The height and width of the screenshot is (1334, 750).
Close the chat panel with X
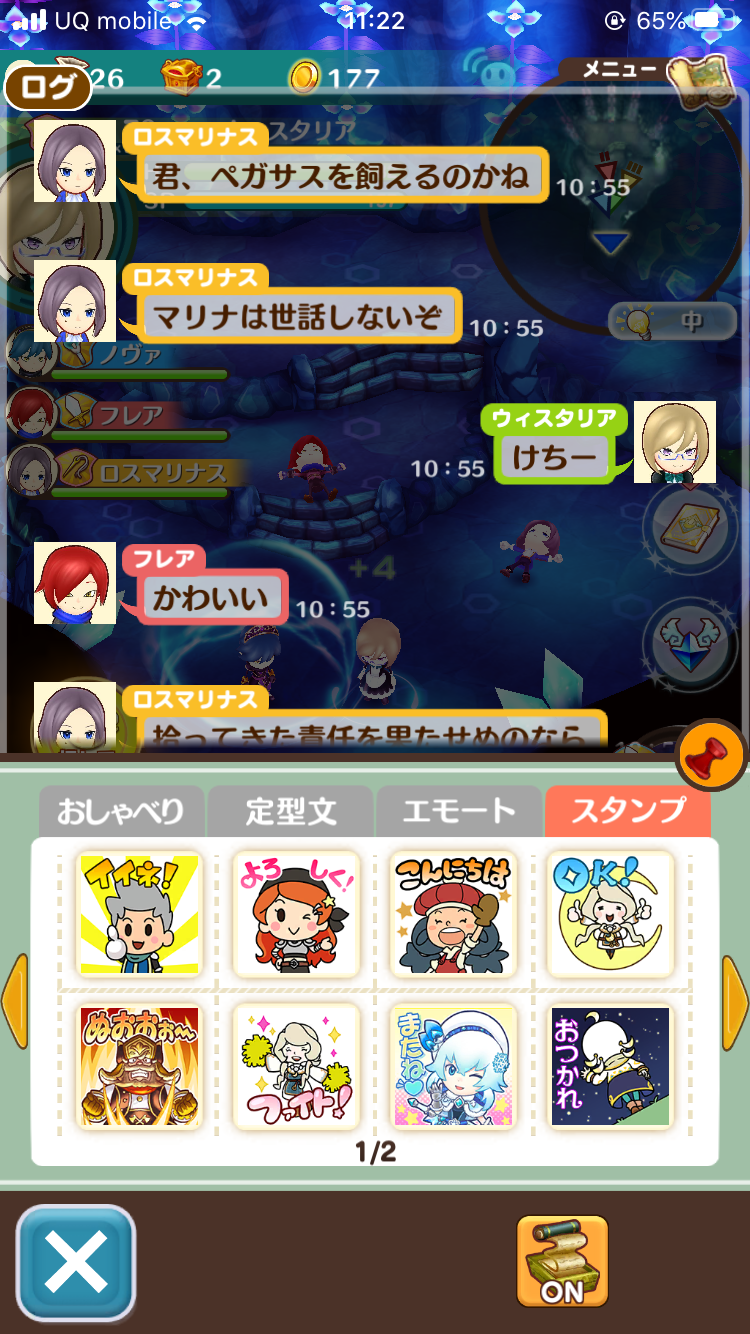point(76,1263)
